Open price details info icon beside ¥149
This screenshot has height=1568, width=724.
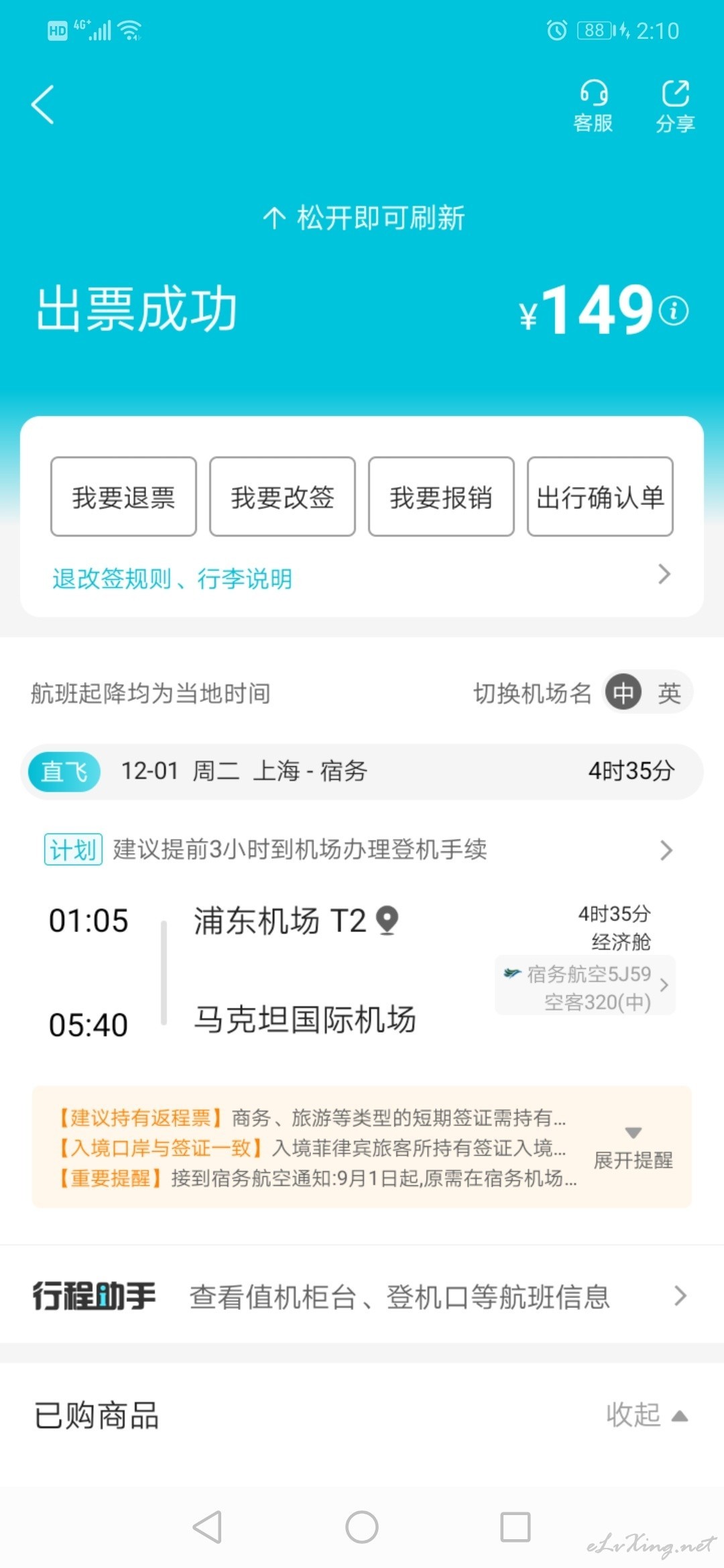pyautogui.click(x=674, y=310)
